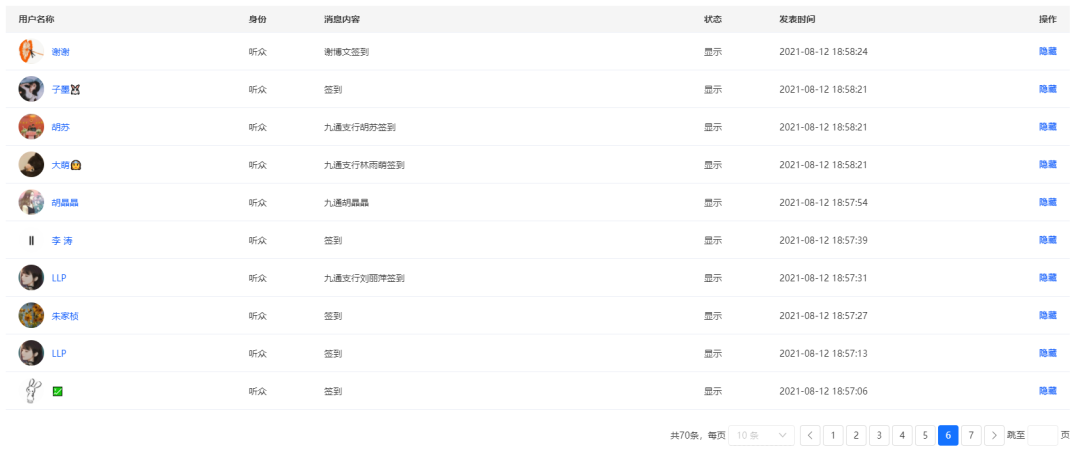Hide the message from 李 涛
Viewport: 1080px width, 461px height.
[1047, 240]
